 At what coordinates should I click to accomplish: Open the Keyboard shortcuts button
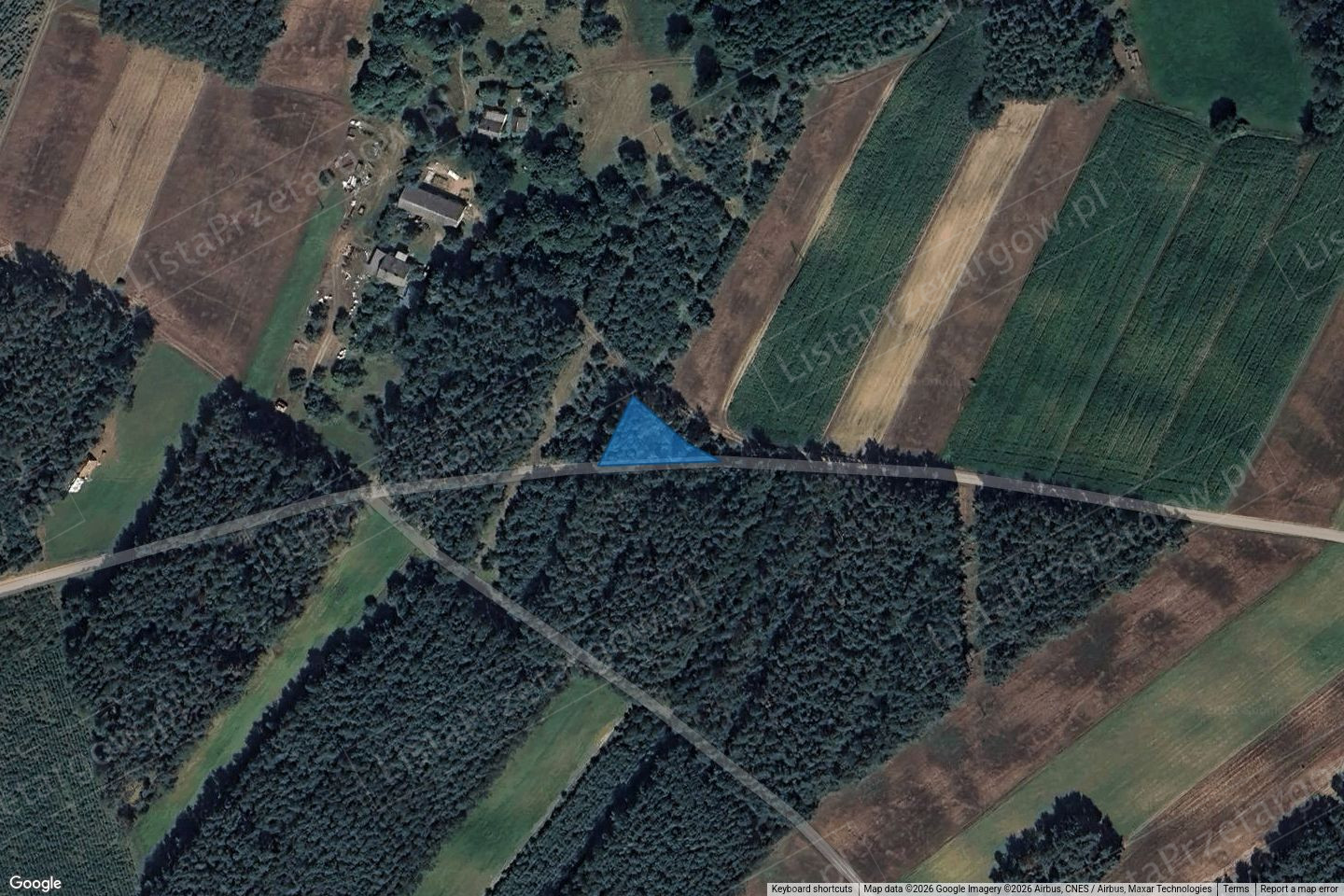[x=811, y=889]
